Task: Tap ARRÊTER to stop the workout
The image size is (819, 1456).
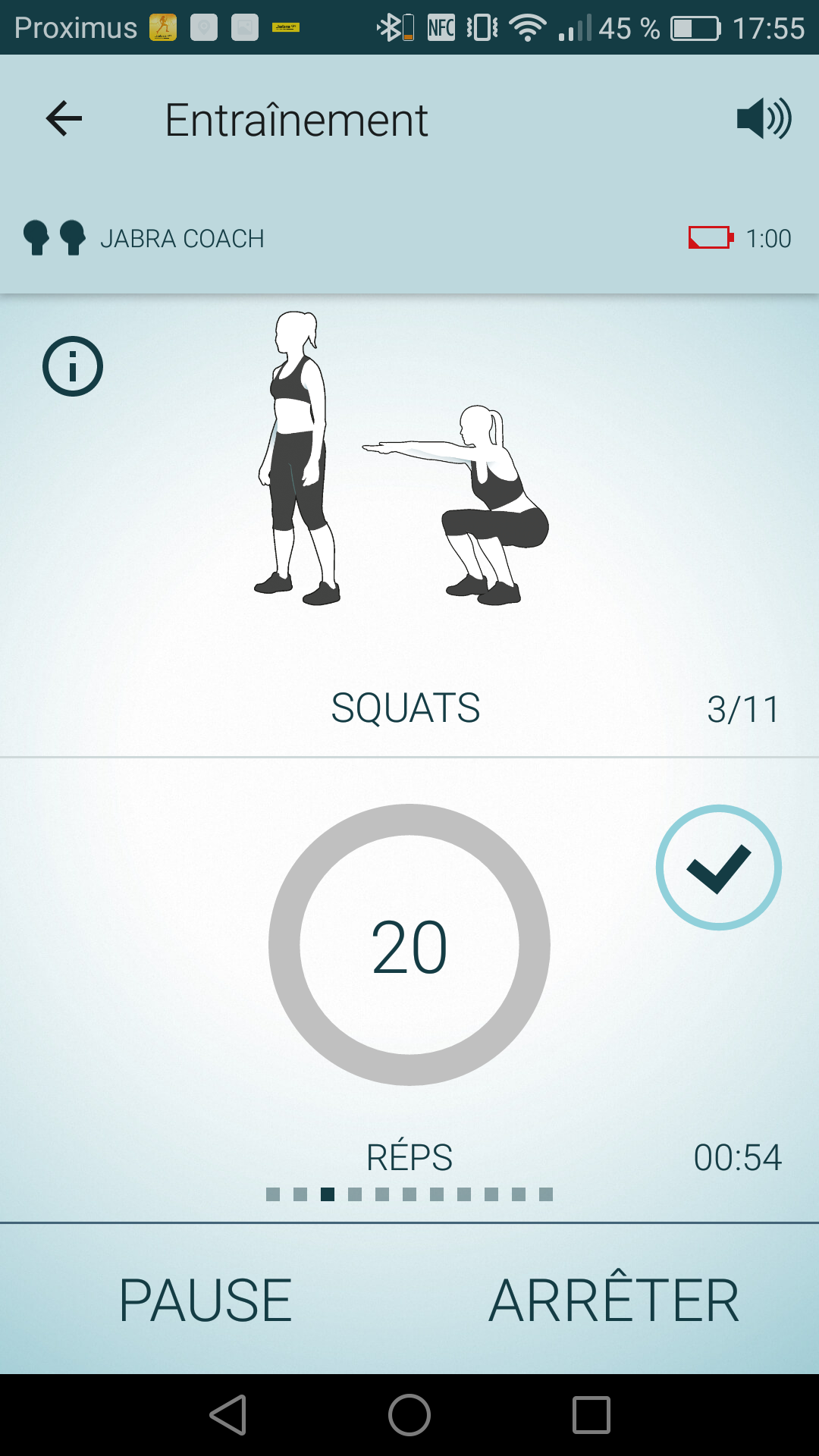Action: click(x=613, y=1300)
